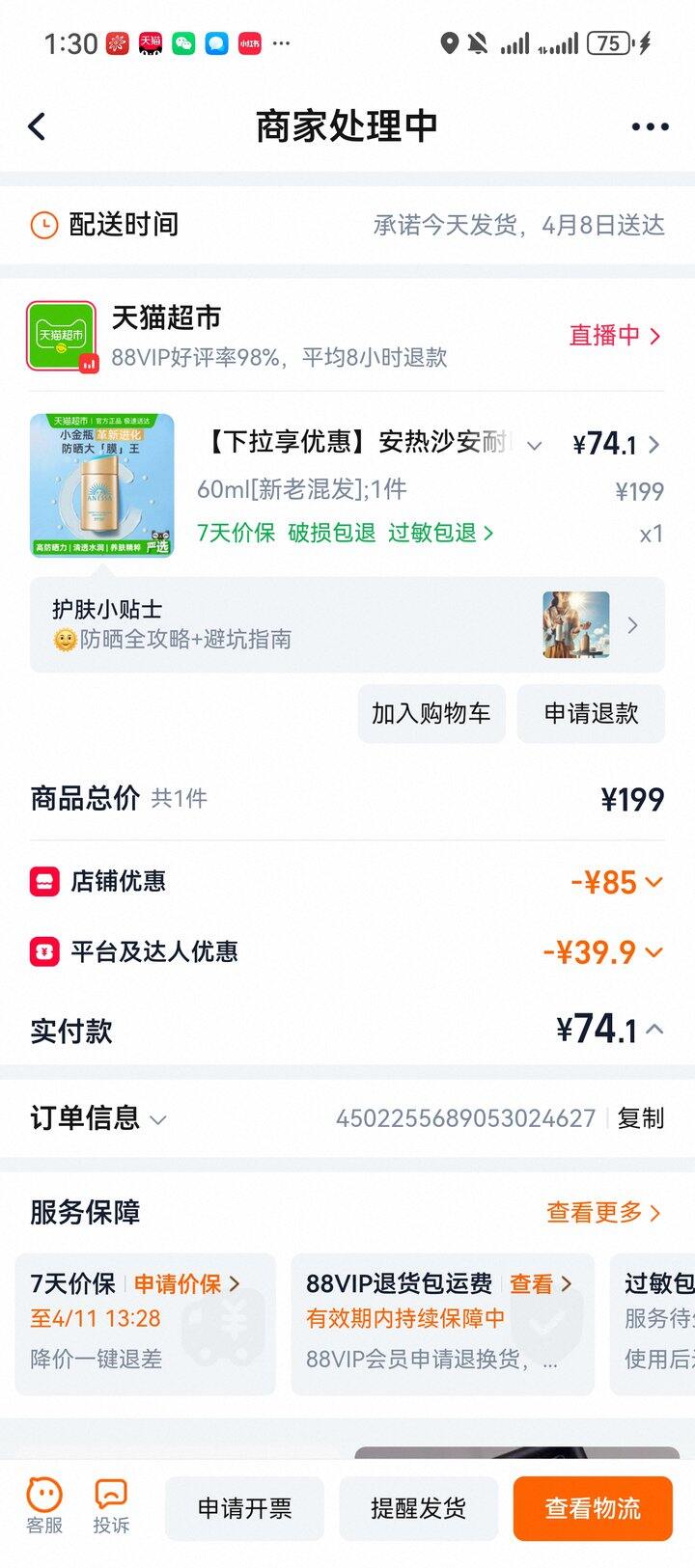Viewport: 695px width, 1568px height.
Task: Tap the orange 查看物流 logistics button
Action: coord(592,1508)
